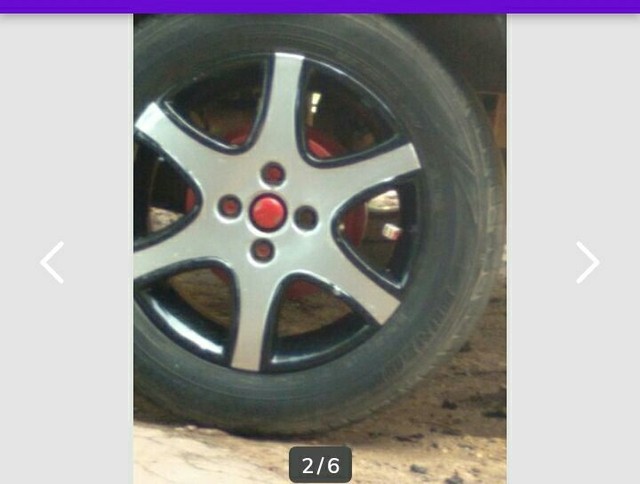The height and width of the screenshot is (484, 640).
Task: Open the wheel photo full screen
Action: tap(320, 230)
